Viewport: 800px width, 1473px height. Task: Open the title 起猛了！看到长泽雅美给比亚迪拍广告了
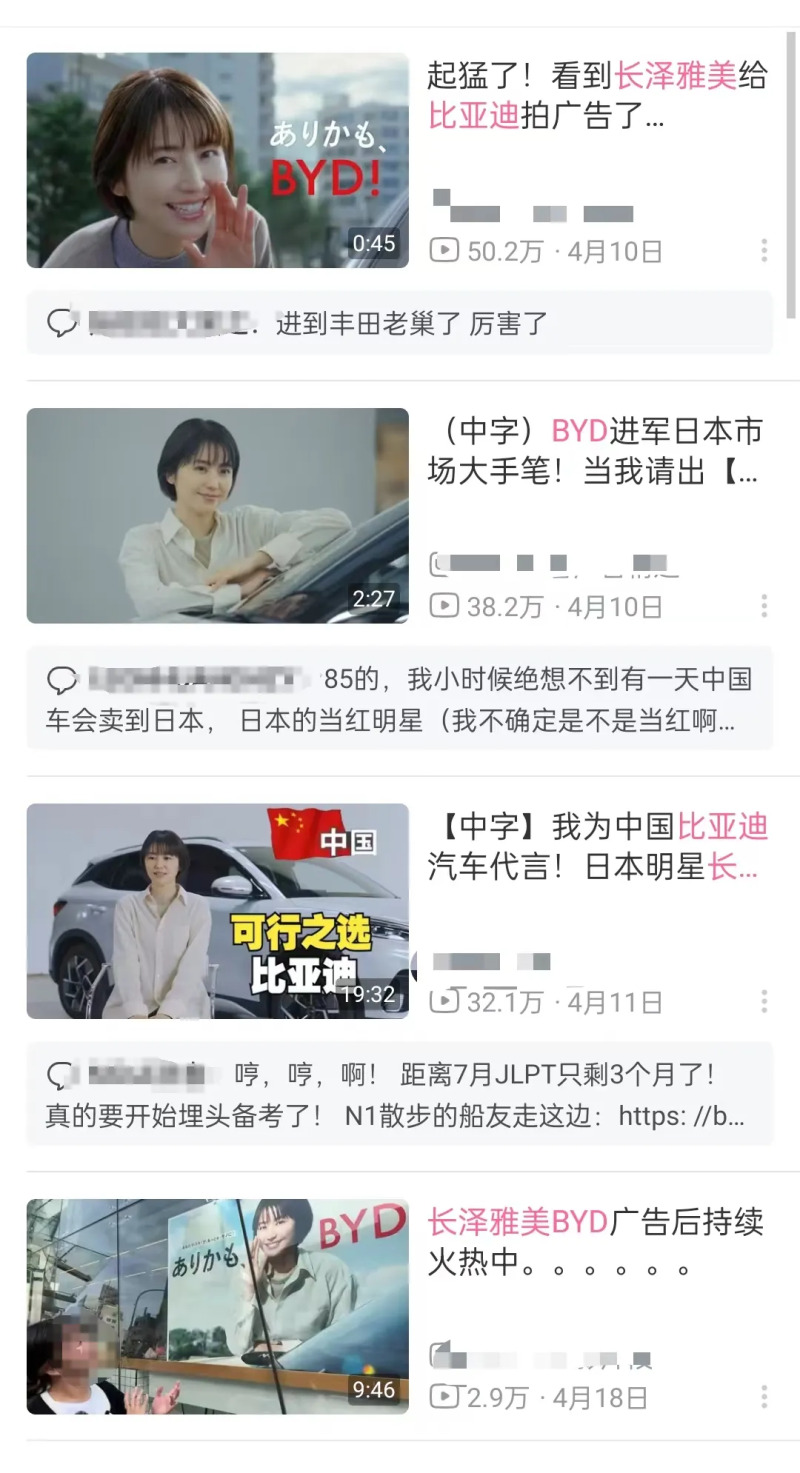click(596, 96)
